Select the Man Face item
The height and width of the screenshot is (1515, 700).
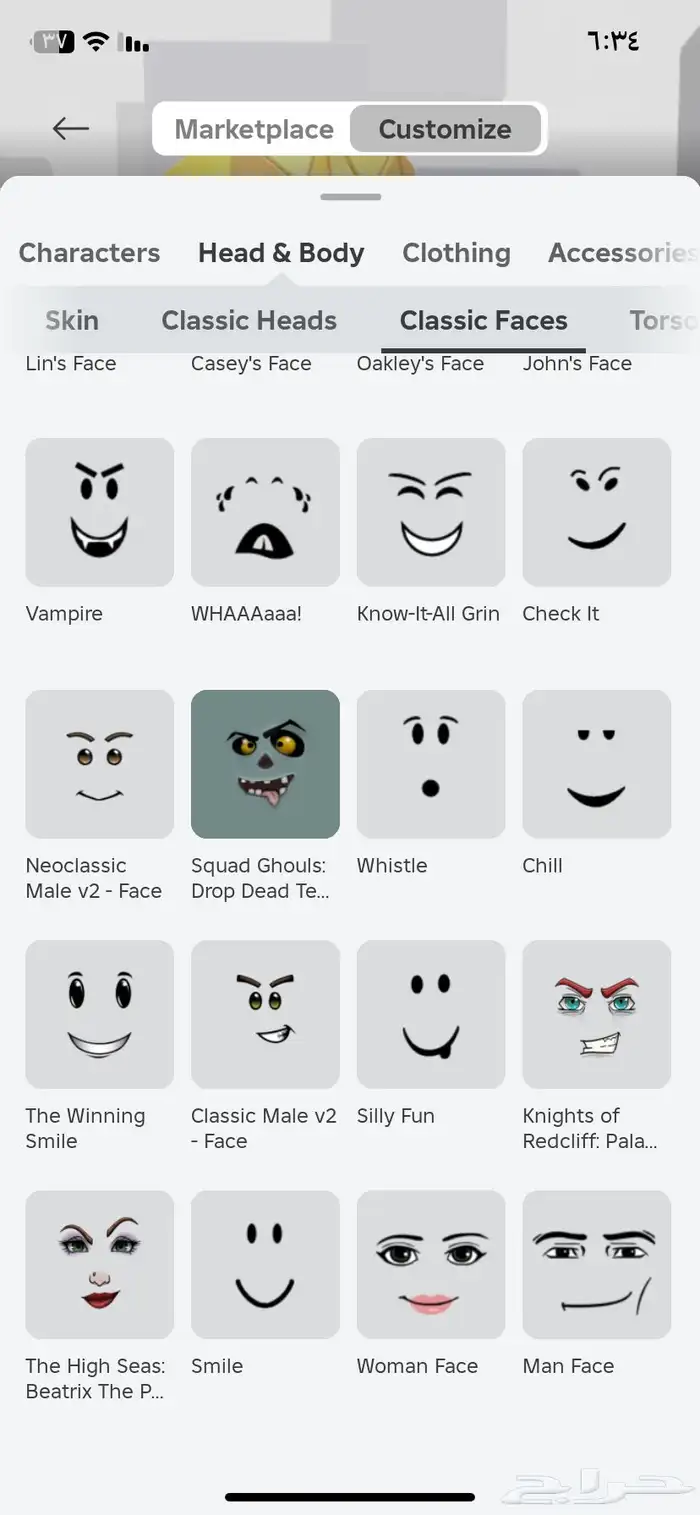click(596, 1264)
